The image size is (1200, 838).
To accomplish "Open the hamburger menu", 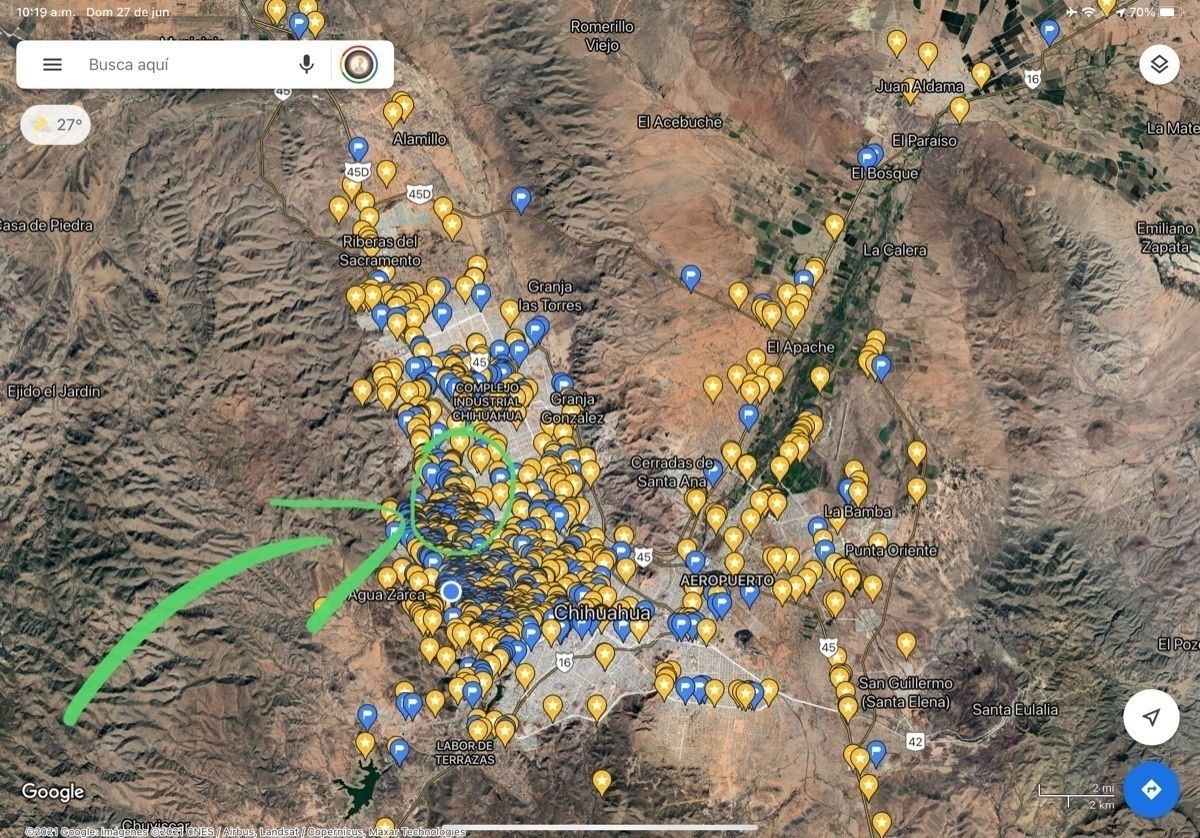I will point(52,65).
